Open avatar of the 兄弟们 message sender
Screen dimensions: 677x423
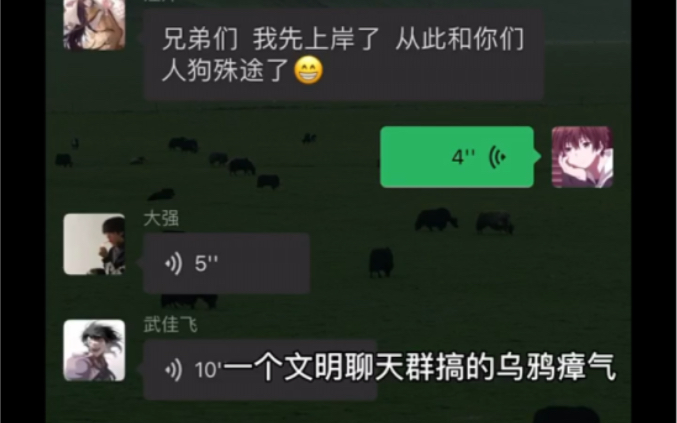point(94,22)
